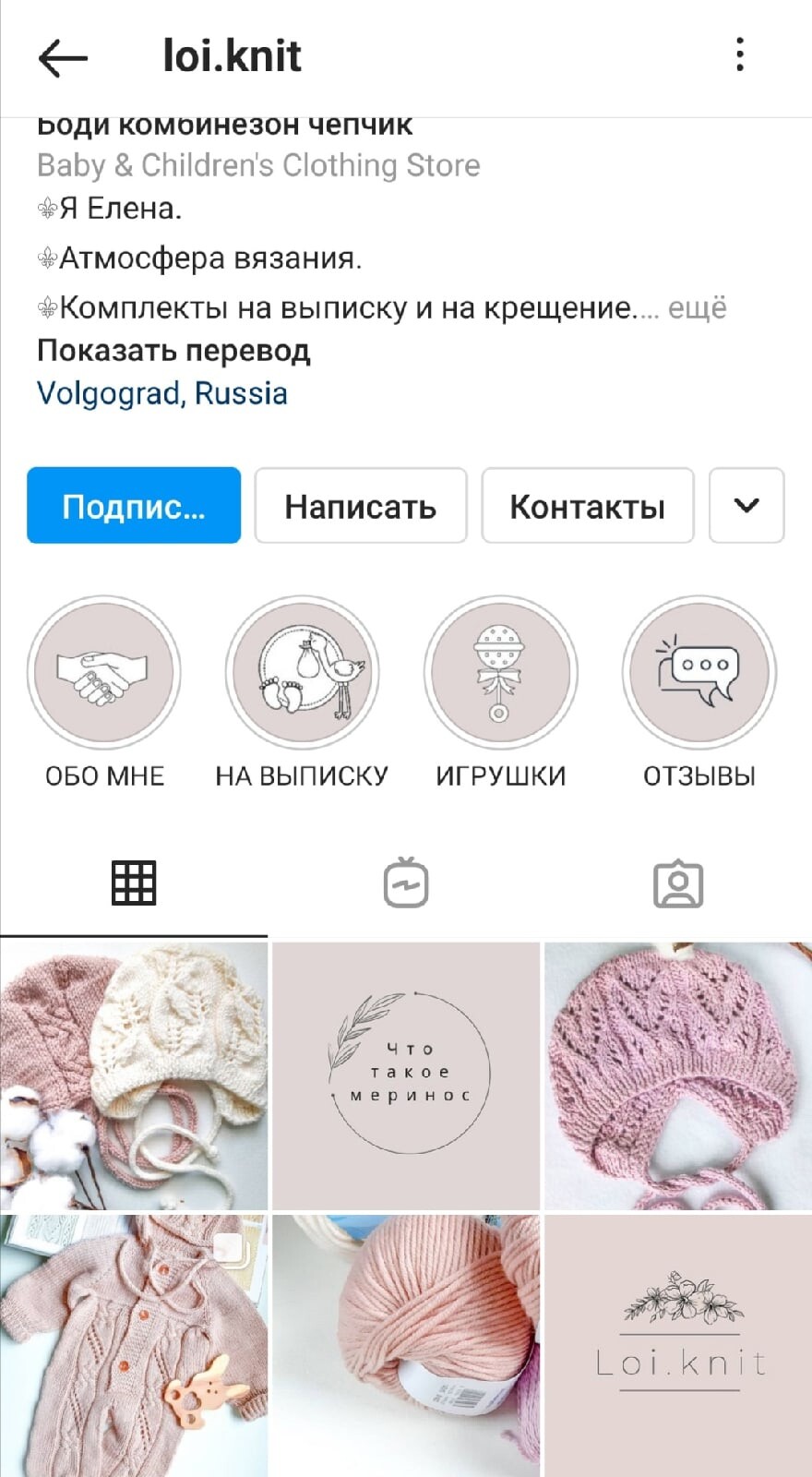Open the «ОБО МНЕ» story highlight
Screen dimensions: 812x1477
pyautogui.click(x=104, y=671)
